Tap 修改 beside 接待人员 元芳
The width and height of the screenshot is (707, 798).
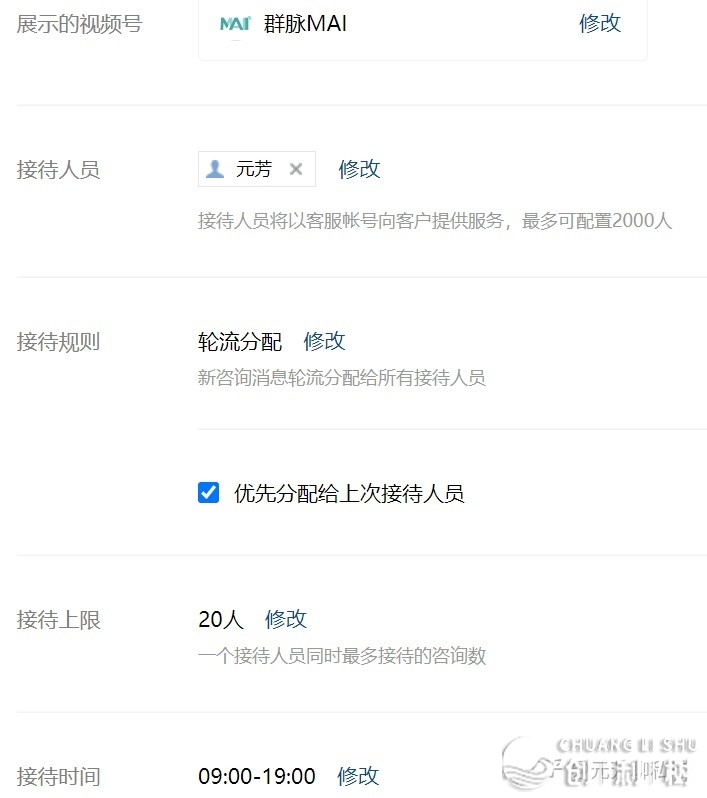point(359,169)
